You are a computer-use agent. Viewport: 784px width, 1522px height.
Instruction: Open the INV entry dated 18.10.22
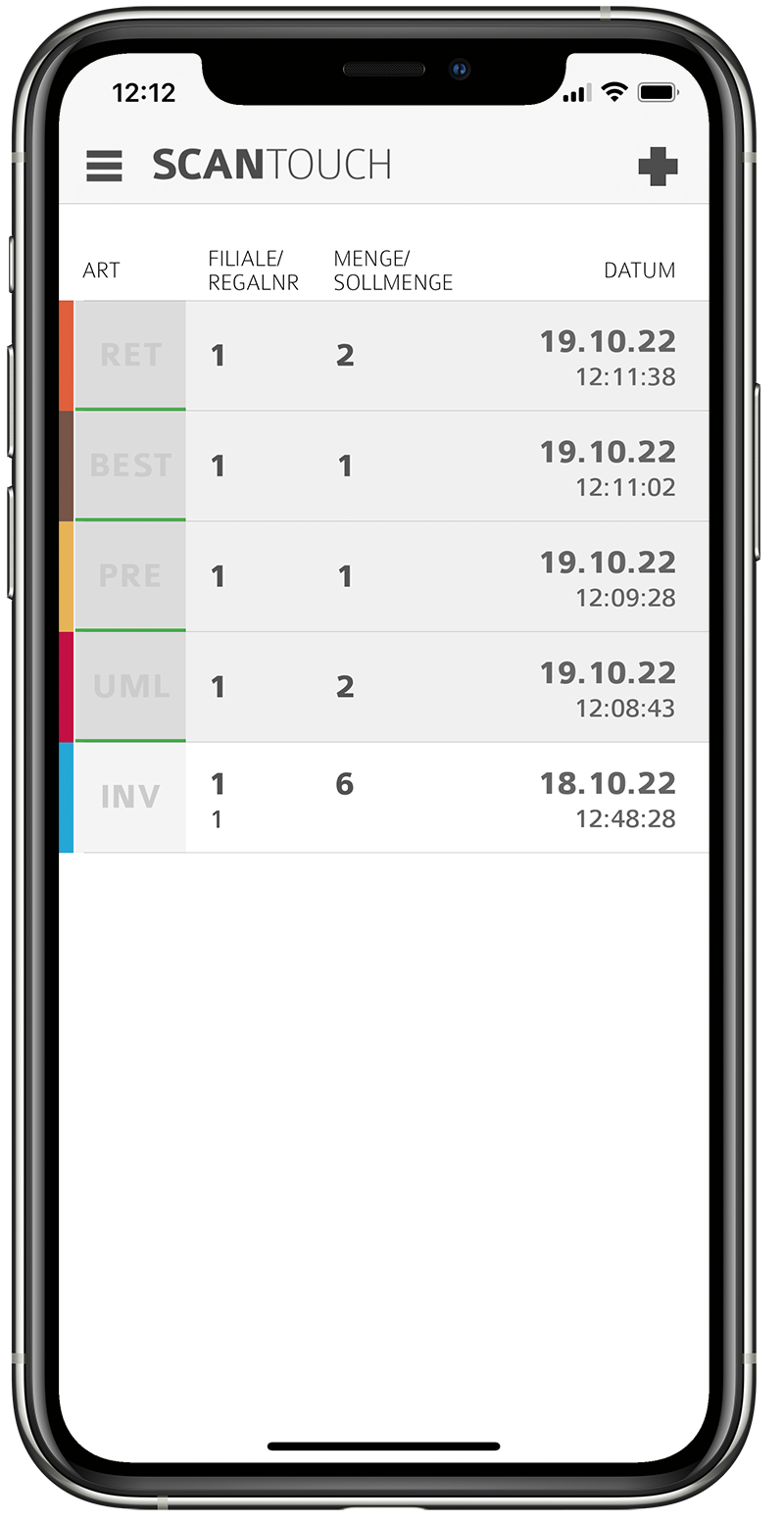click(x=383, y=798)
